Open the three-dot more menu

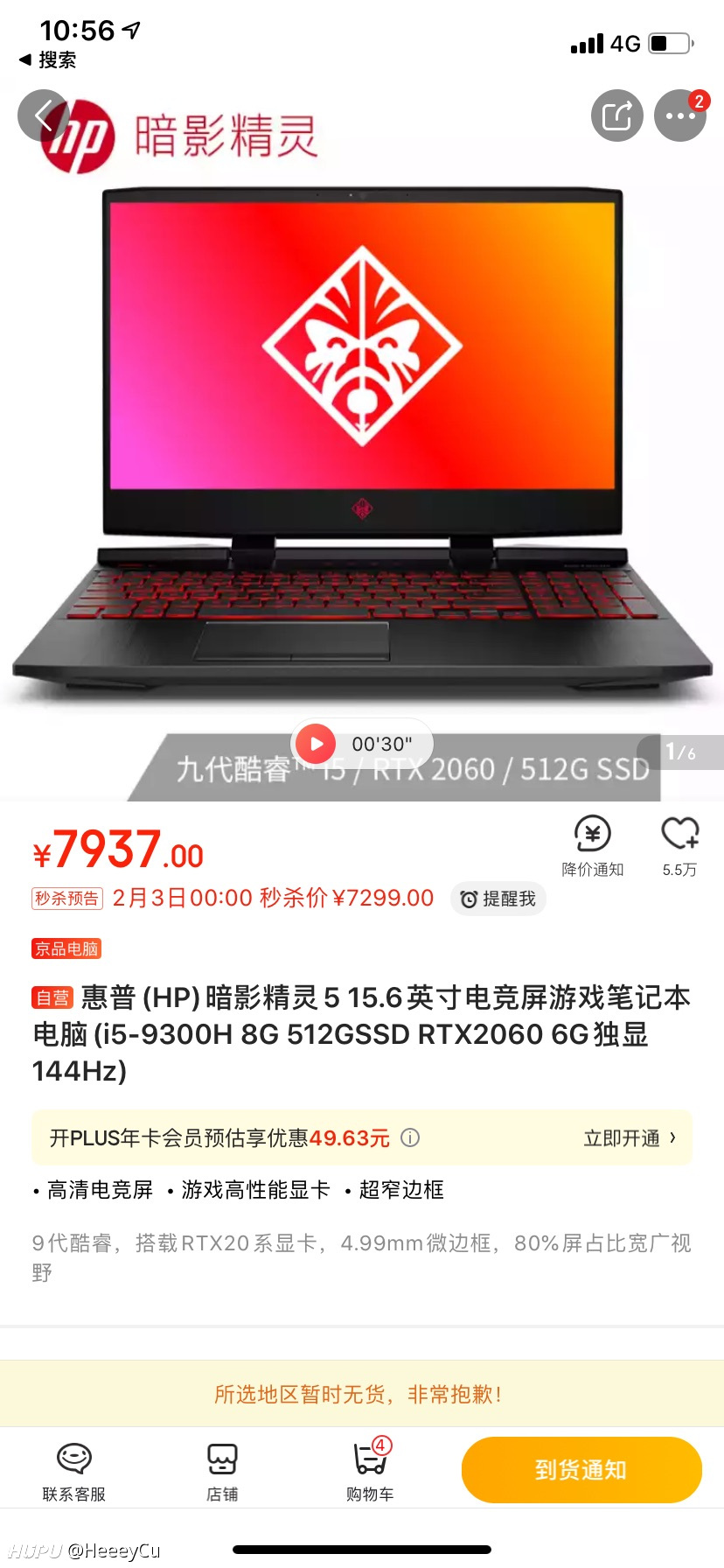tap(680, 115)
